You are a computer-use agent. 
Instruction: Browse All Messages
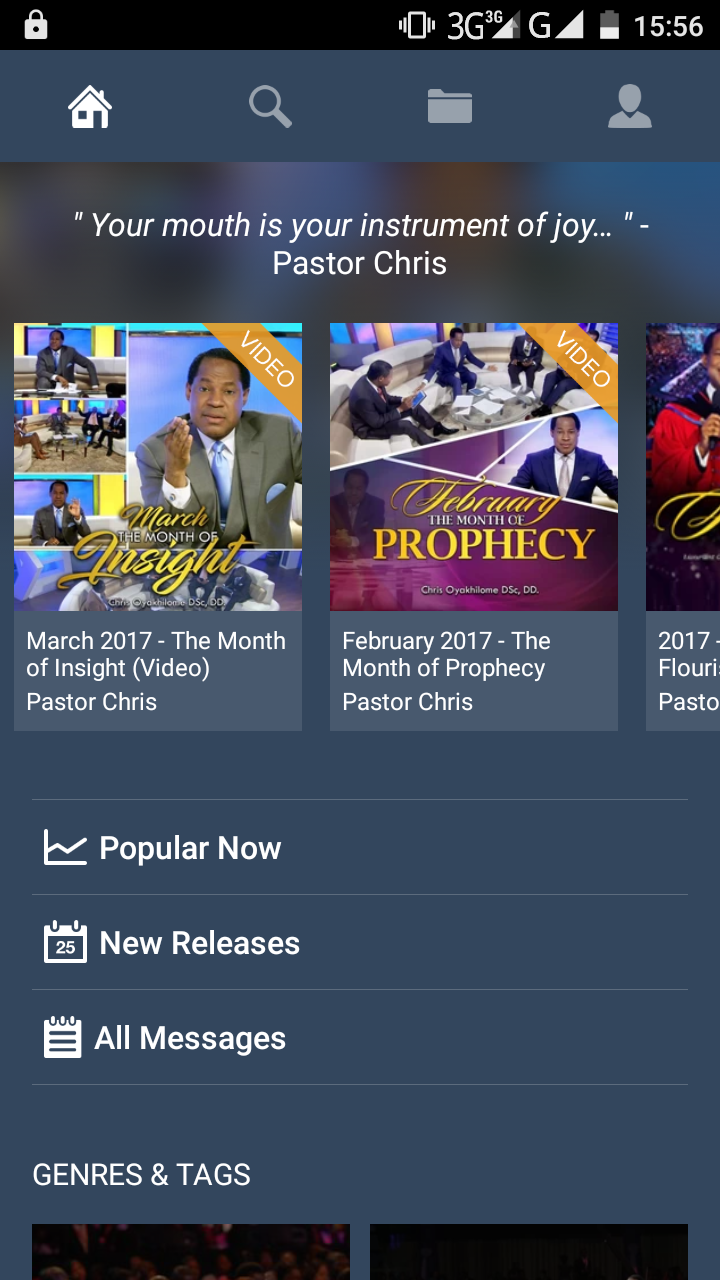190,1038
